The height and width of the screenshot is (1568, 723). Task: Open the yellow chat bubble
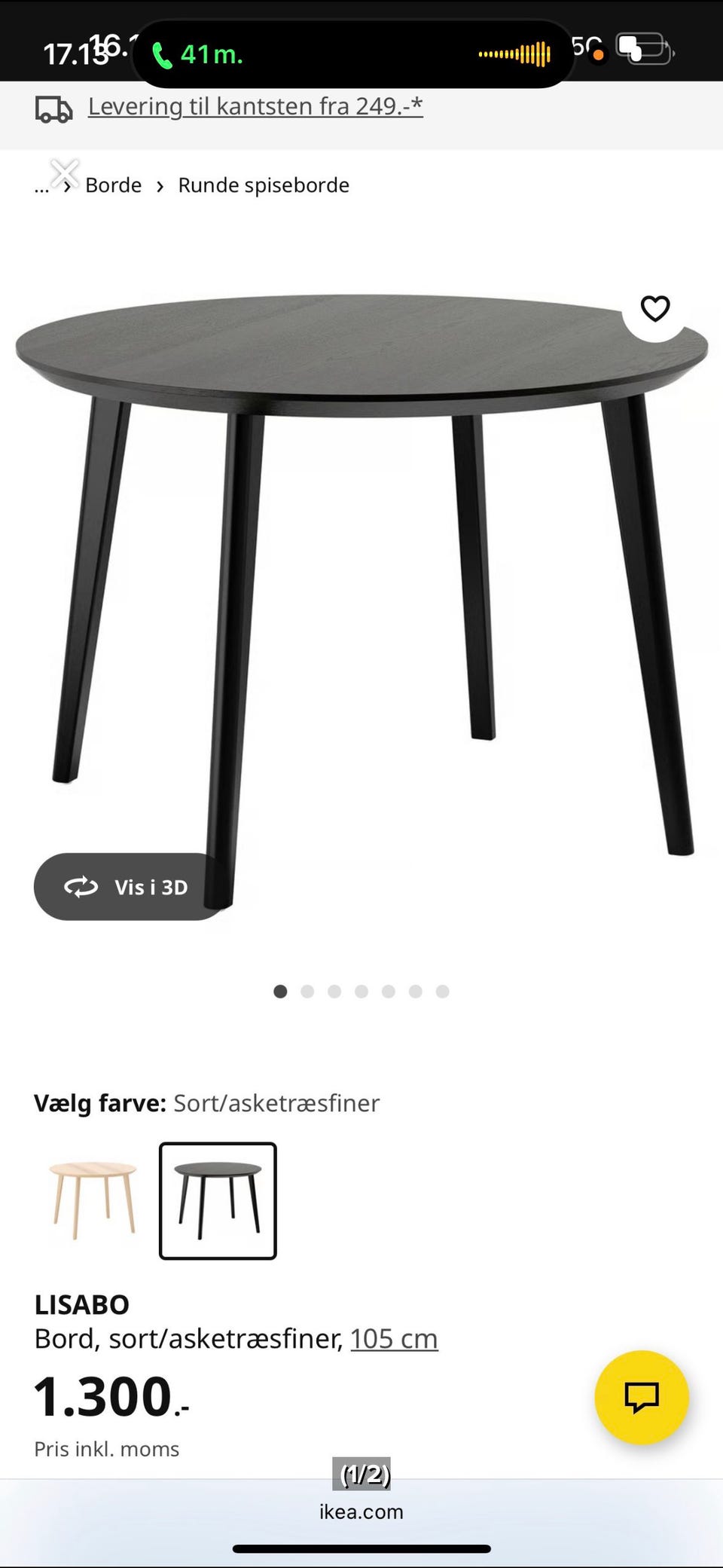coord(641,1398)
